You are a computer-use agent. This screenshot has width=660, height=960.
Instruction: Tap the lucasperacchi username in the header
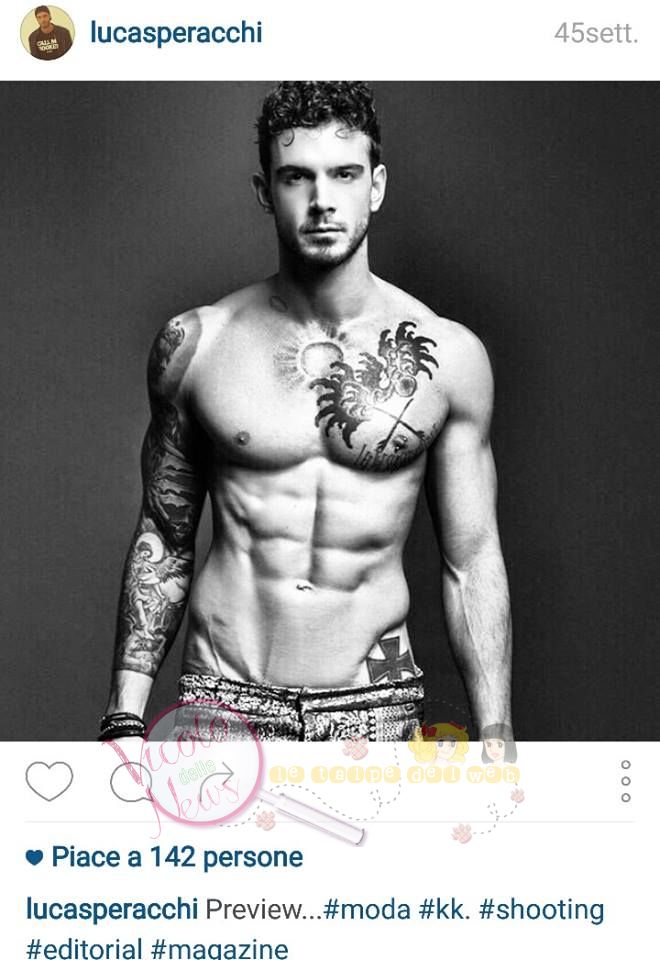coord(176,33)
